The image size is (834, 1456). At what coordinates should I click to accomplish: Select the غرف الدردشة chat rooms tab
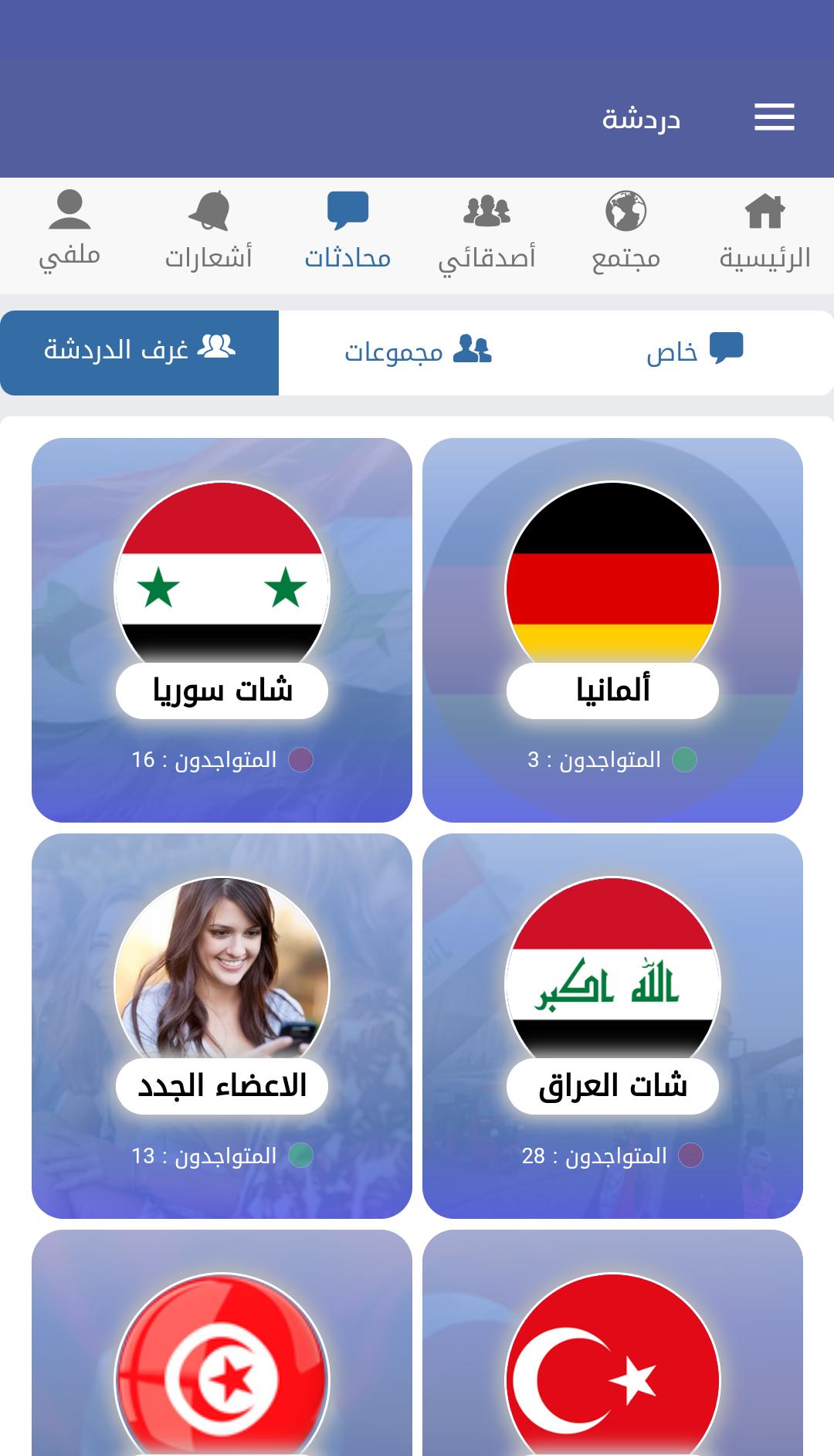coord(139,352)
